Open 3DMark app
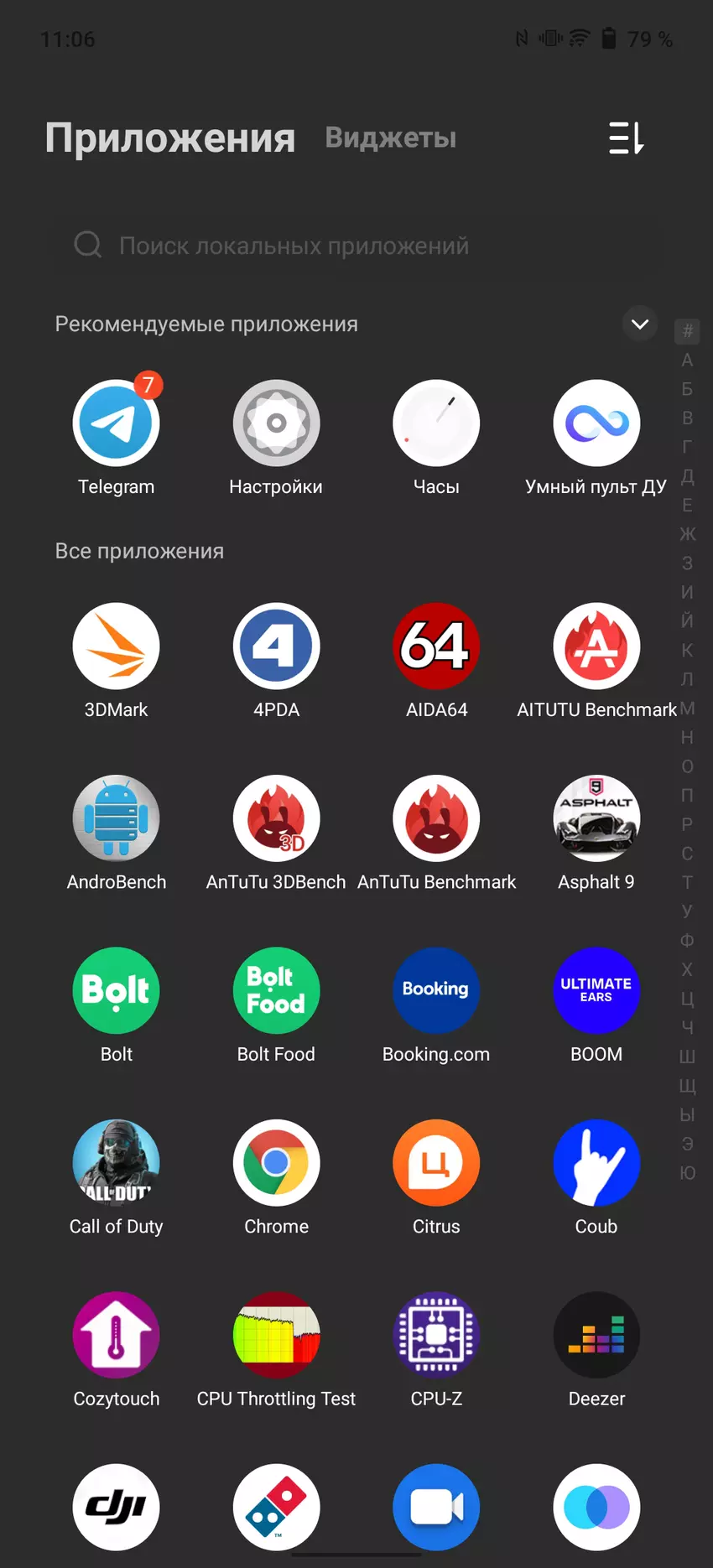The image size is (713, 1568). [116, 646]
